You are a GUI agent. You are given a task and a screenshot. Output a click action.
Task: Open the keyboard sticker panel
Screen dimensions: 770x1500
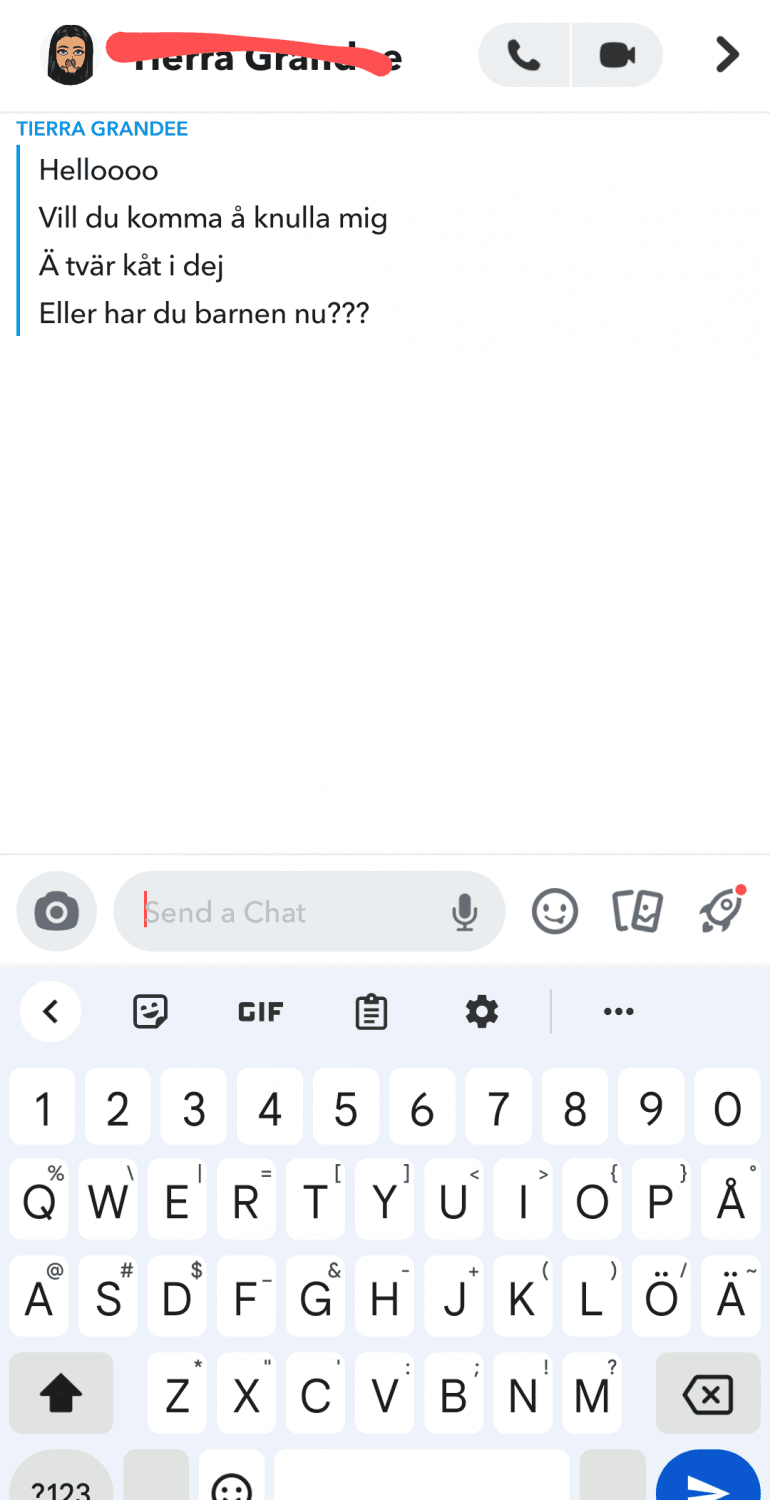click(x=150, y=1012)
